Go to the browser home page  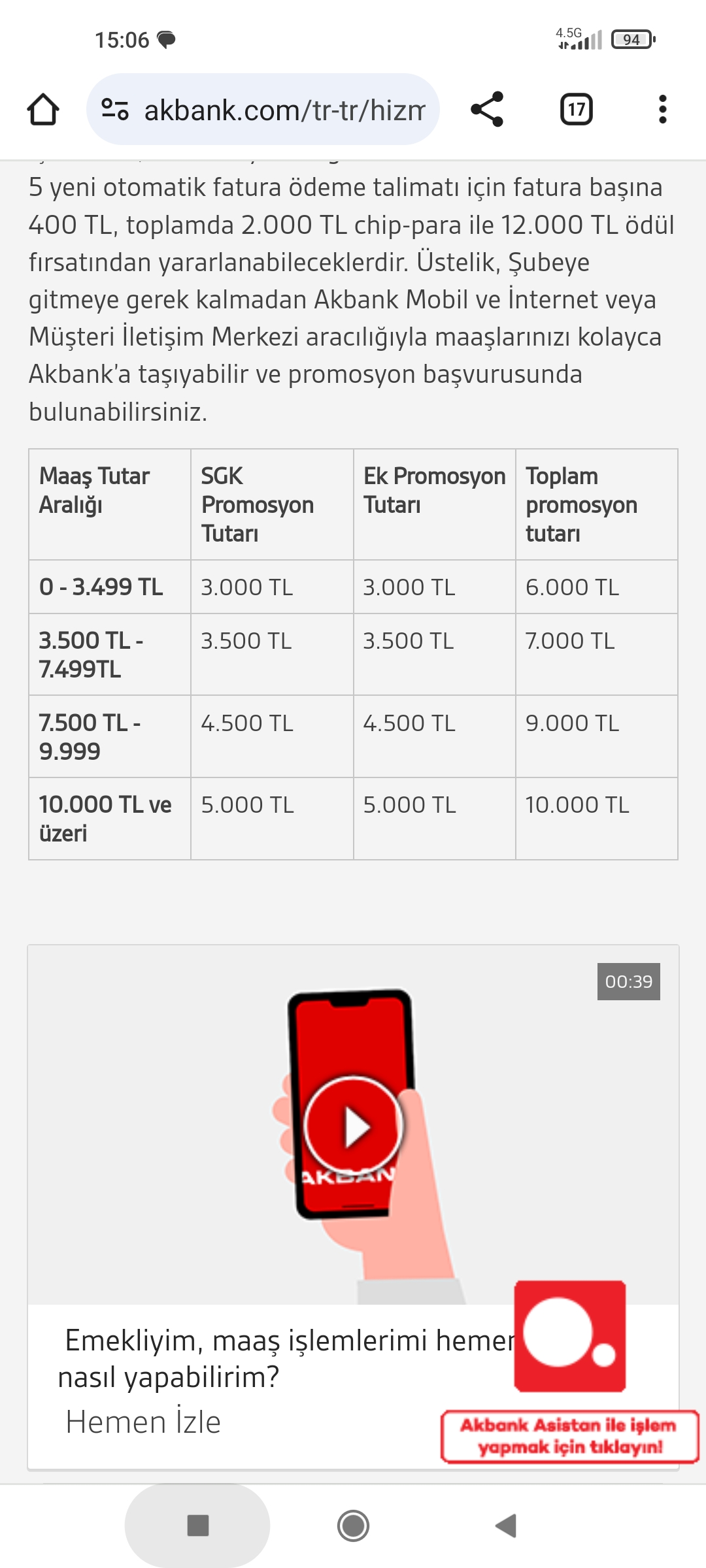(x=43, y=109)
